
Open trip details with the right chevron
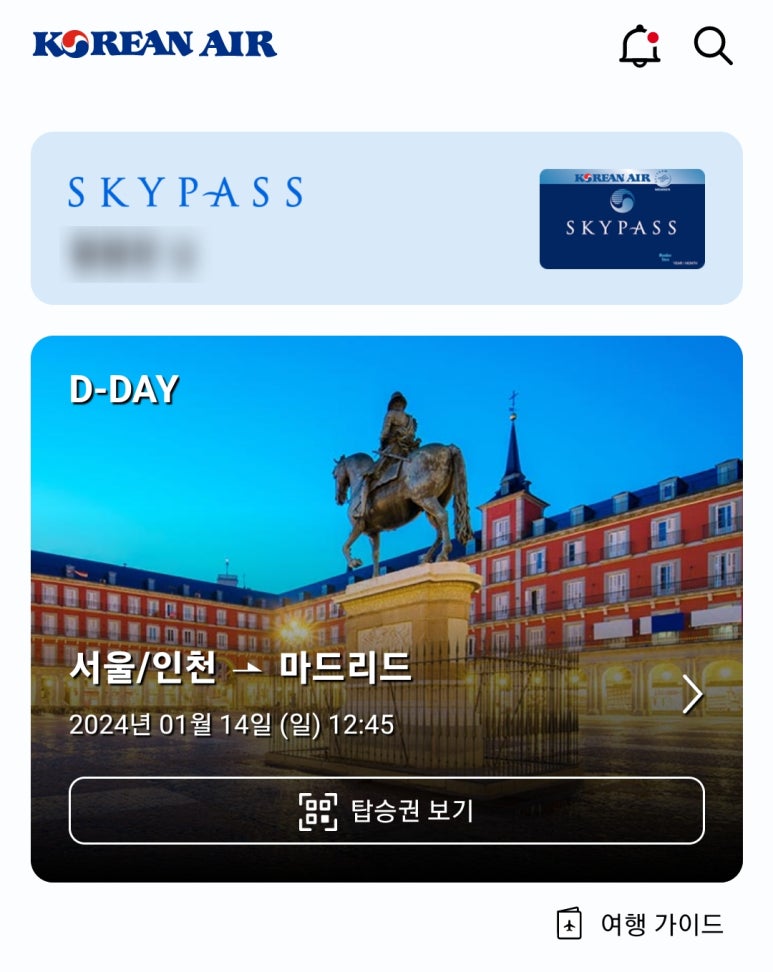692,694
